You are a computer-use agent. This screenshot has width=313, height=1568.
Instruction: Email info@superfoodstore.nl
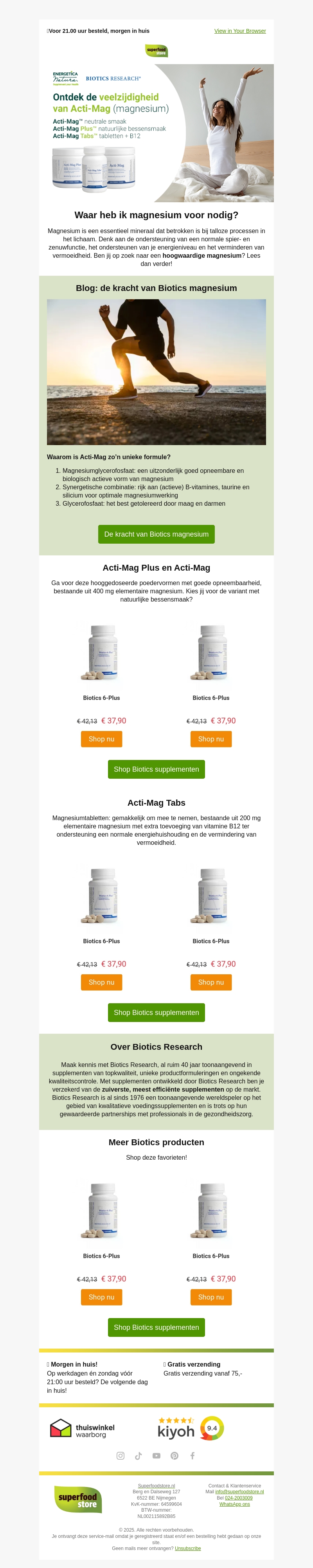point(239,1491)
